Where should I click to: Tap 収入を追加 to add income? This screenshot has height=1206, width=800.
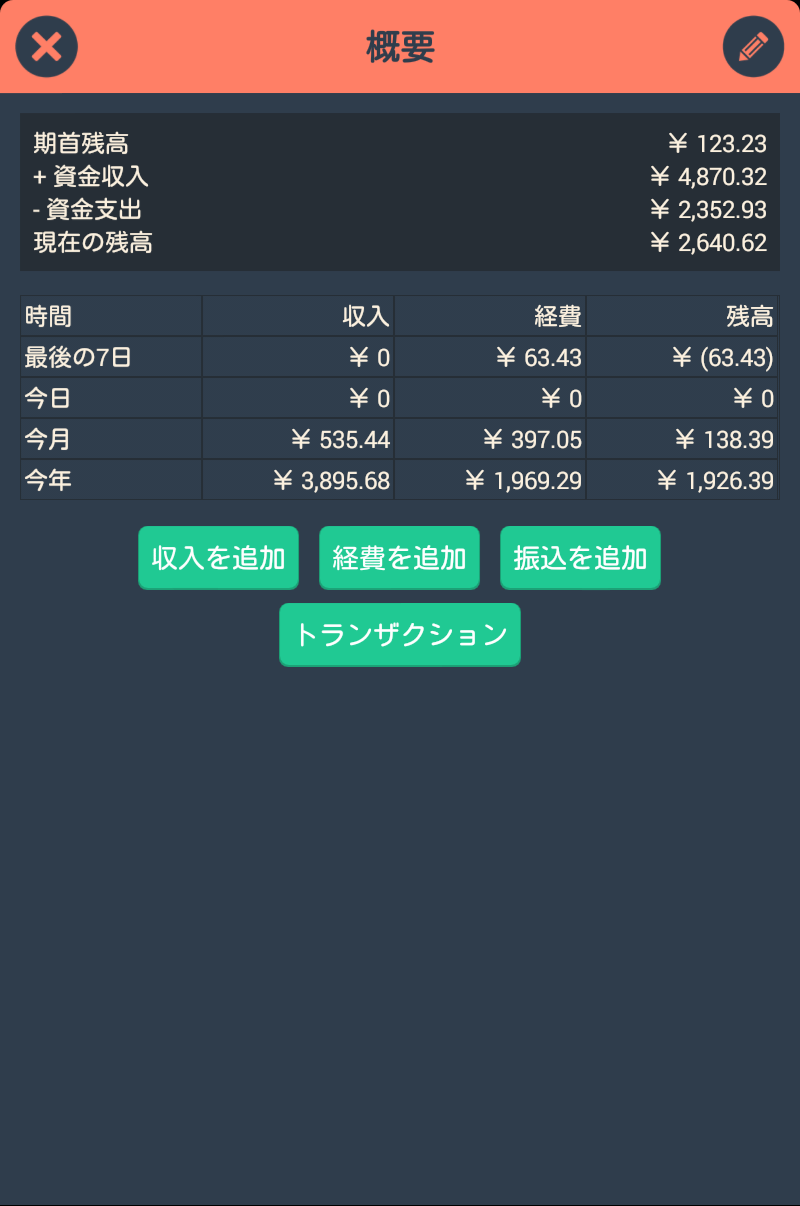[218, 557]
